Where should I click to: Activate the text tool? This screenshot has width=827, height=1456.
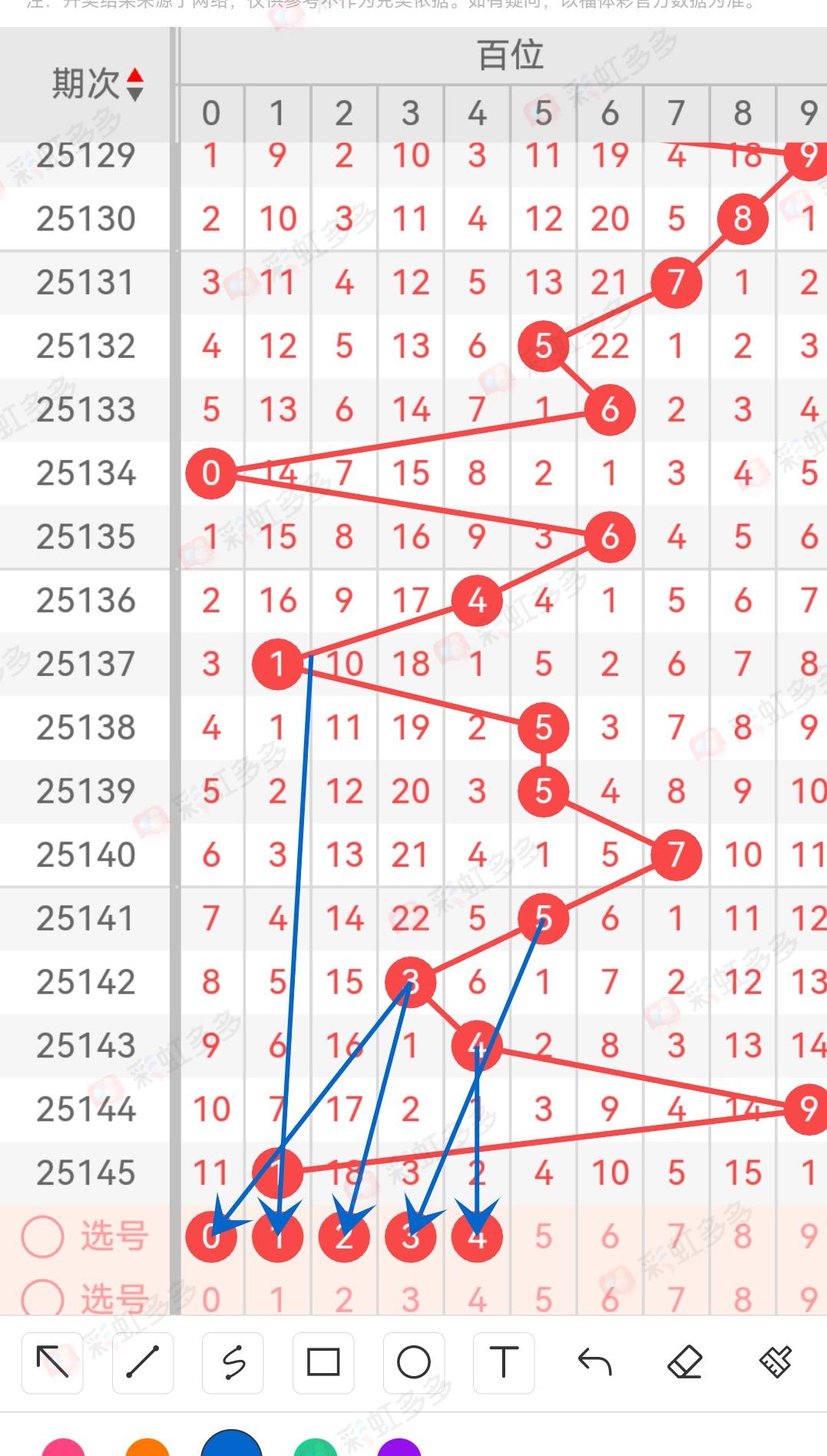504,1363
